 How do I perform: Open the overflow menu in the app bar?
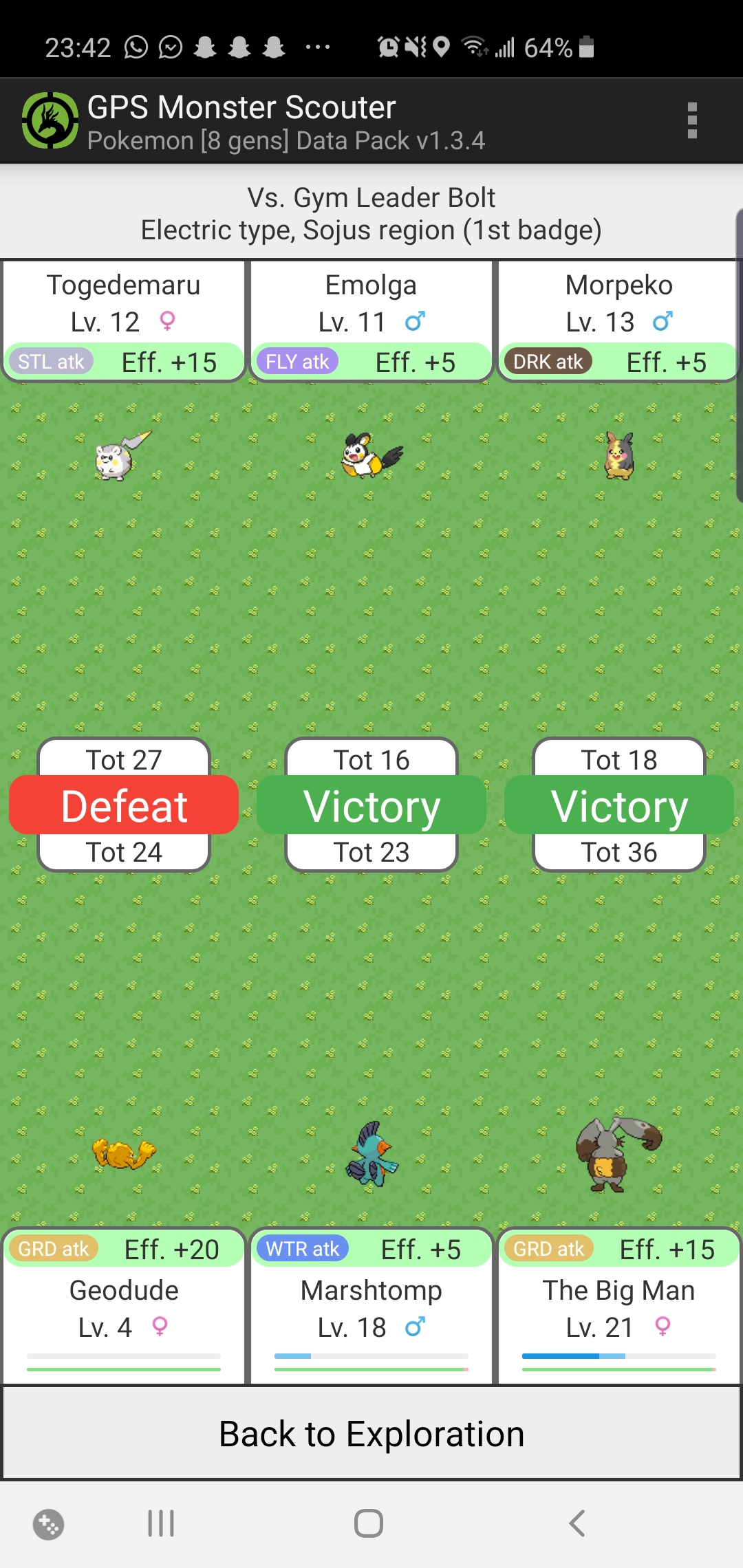(692, 121)
